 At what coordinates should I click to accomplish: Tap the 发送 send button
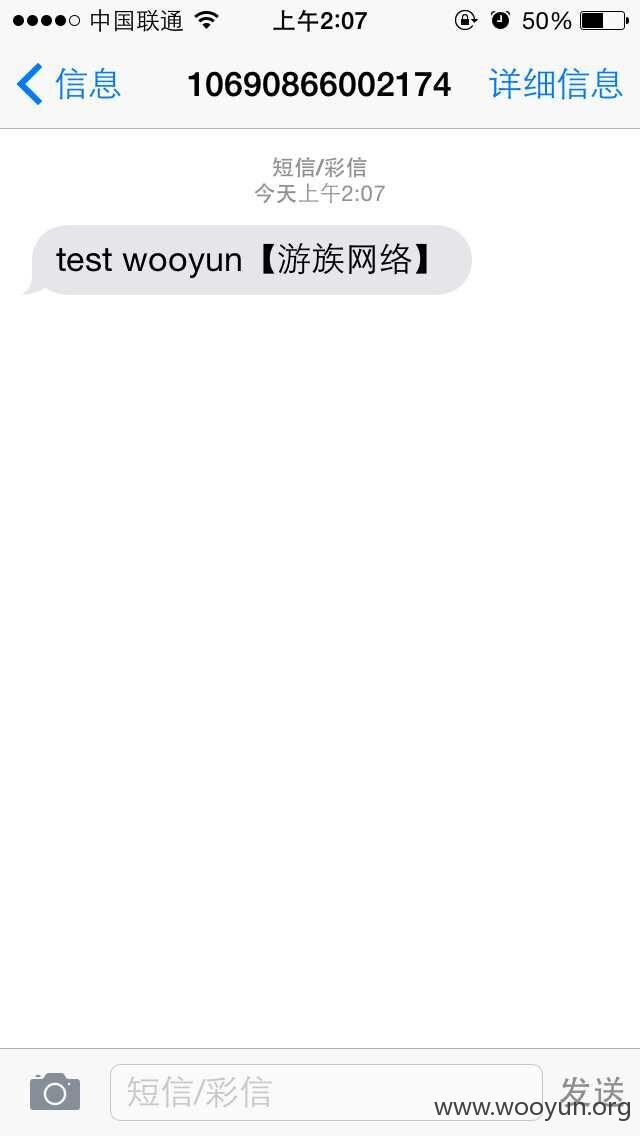click(592, 1090)
